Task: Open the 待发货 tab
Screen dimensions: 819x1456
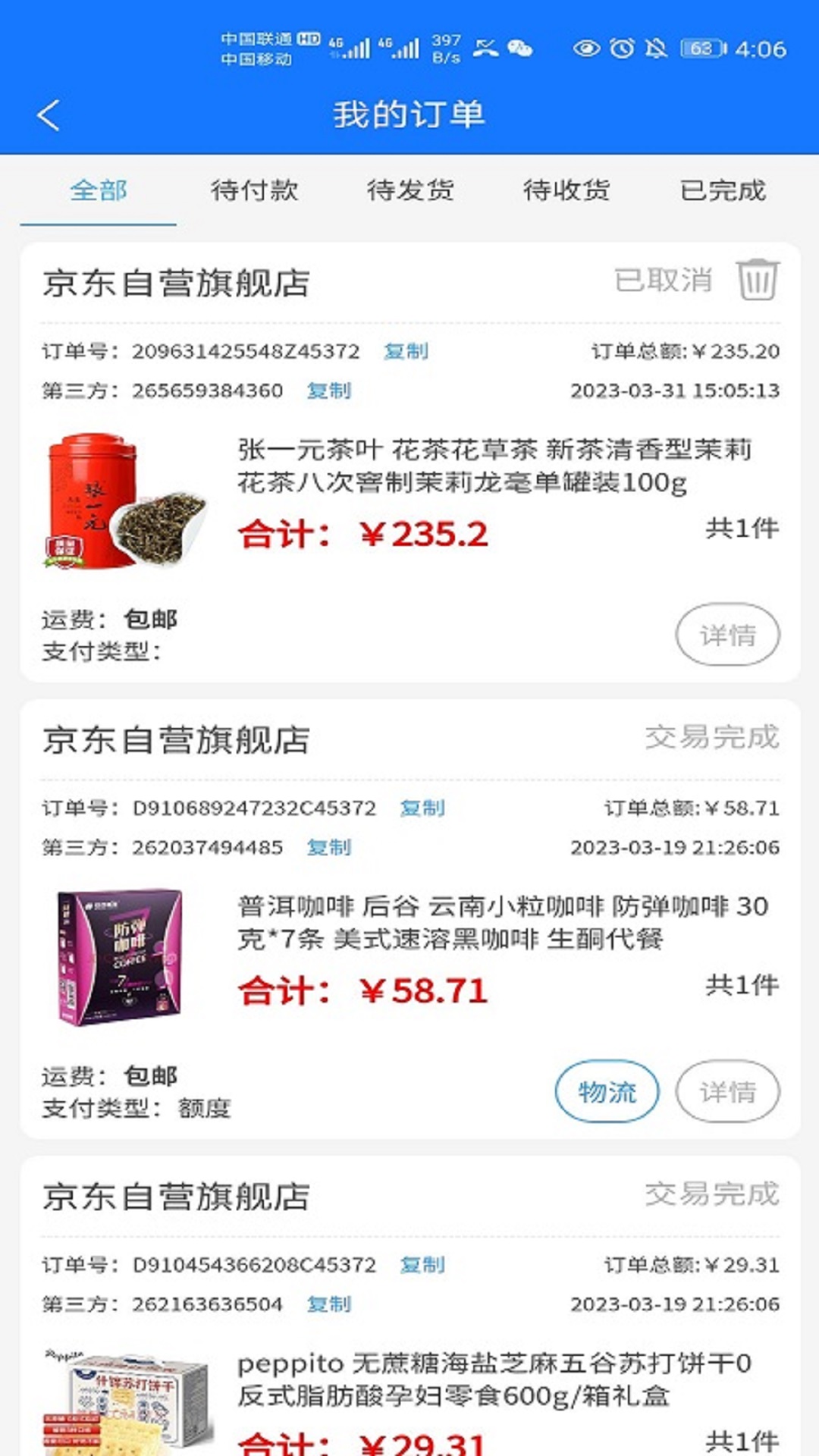Action: click(412, 192)
